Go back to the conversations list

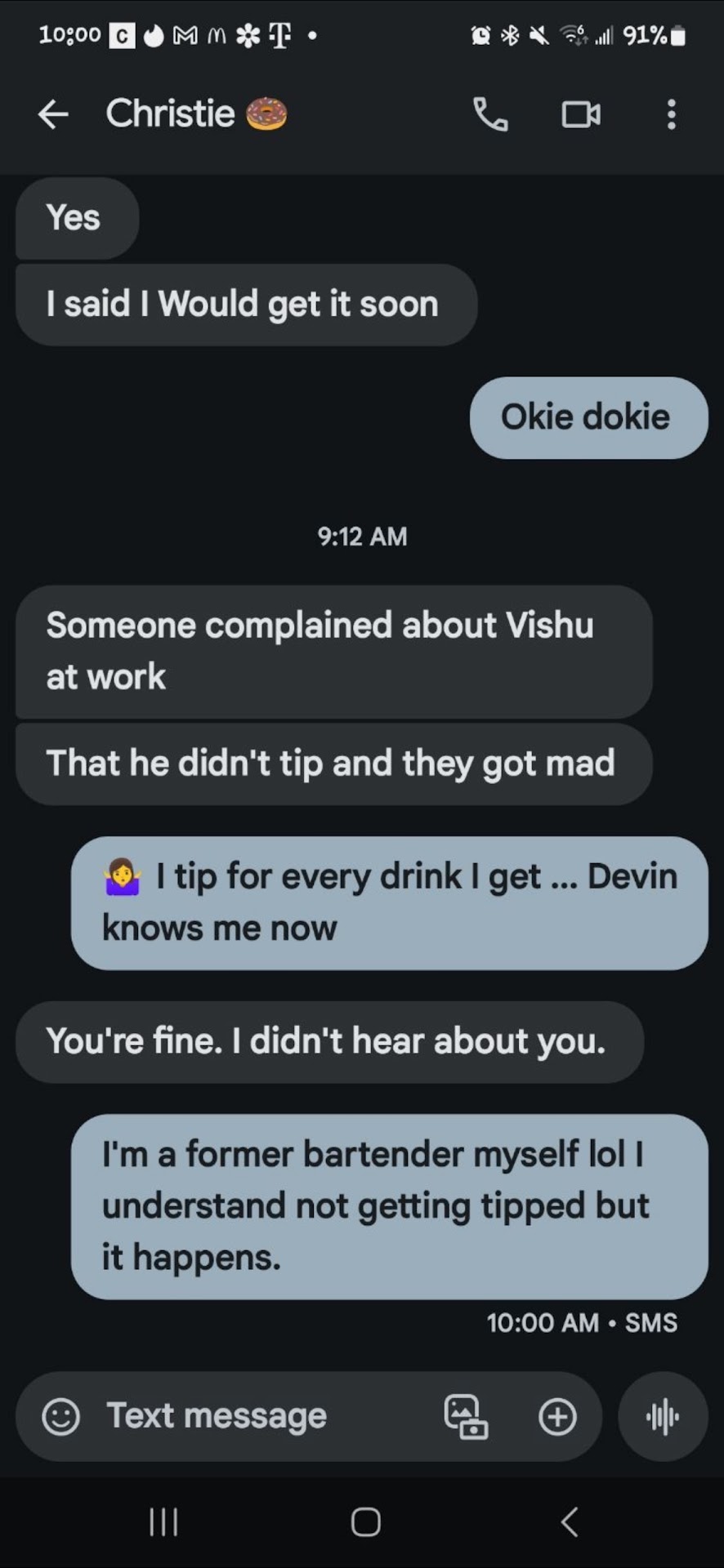click(x=53, y=114)
